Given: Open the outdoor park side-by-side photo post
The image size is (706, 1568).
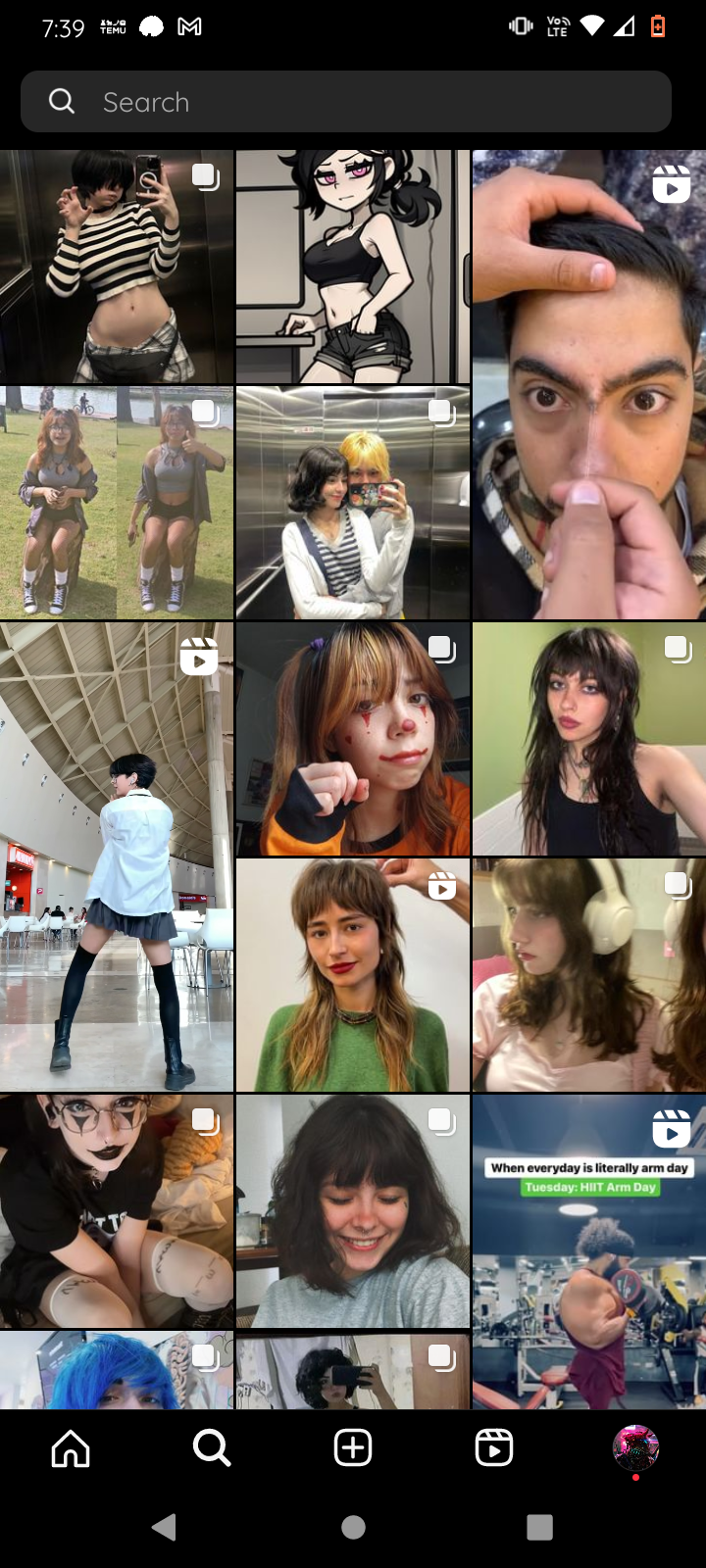Looking at the screenshot, I should click(117, 503).
